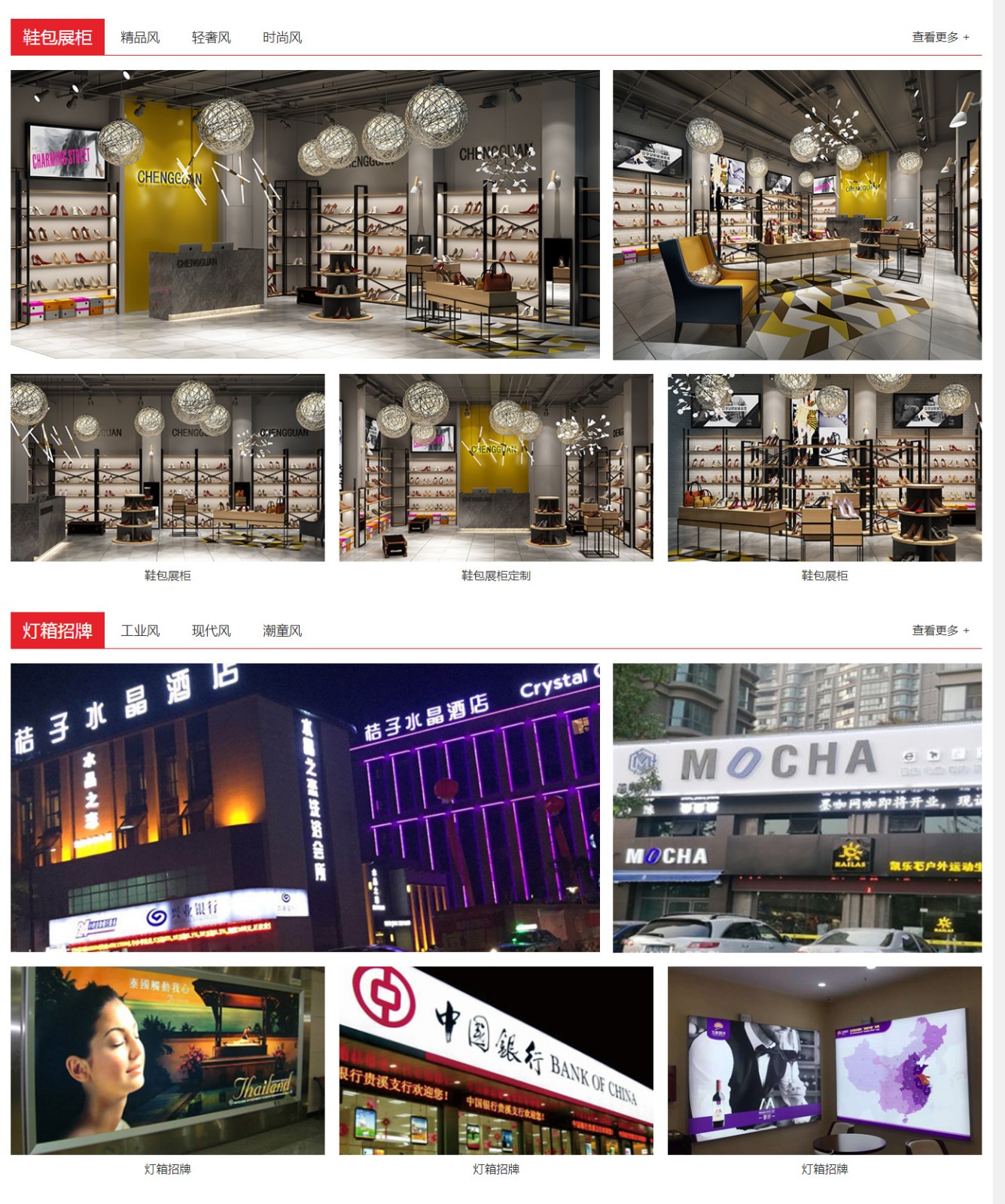Open the 桔子水晶酒店 night signage image
Viewport: 1005px width, 1204px height.
pos(305,807)
